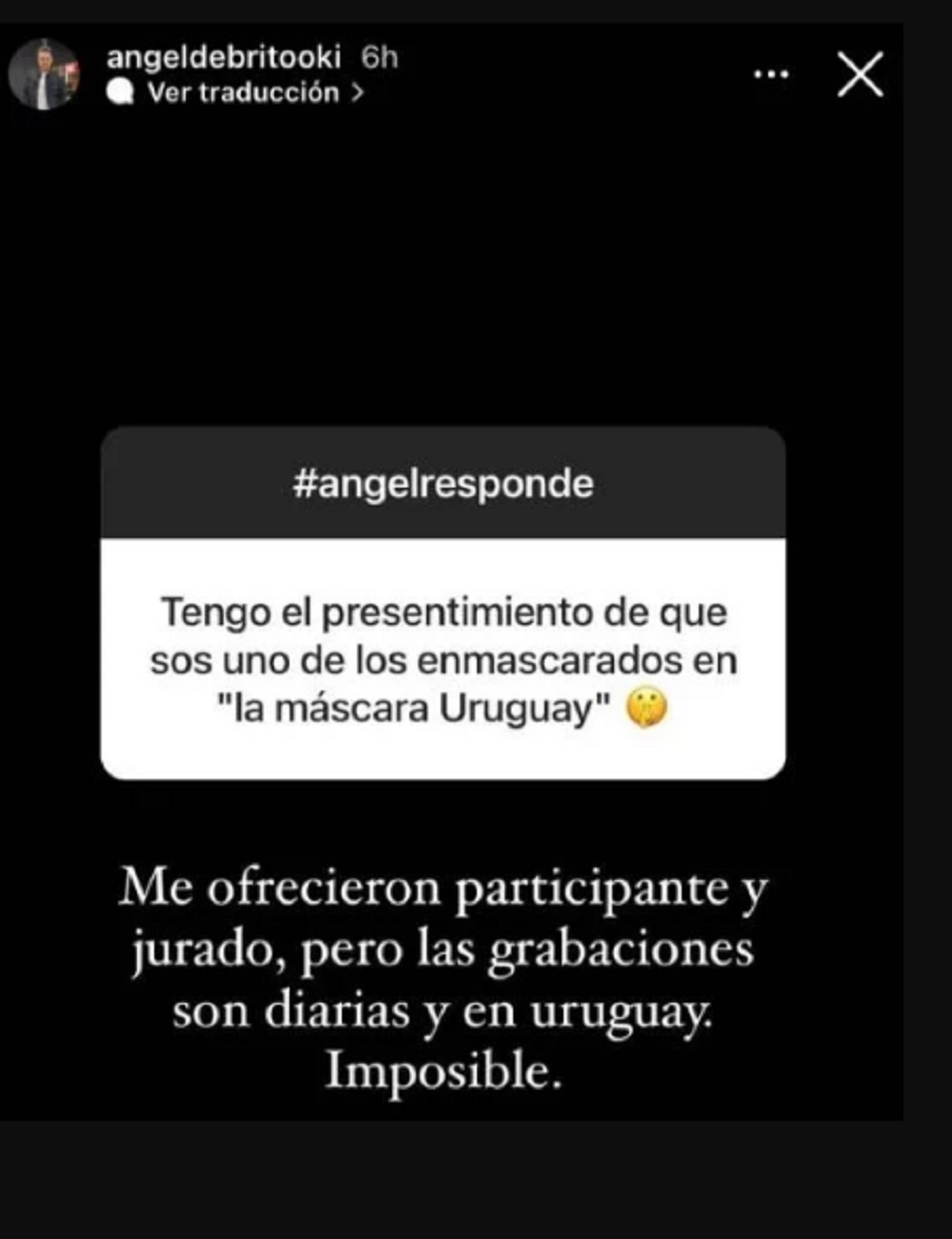Select the Tengo el presentimiento question text
This screenshot has height=1239, width=952.
[x=442, y=657]
